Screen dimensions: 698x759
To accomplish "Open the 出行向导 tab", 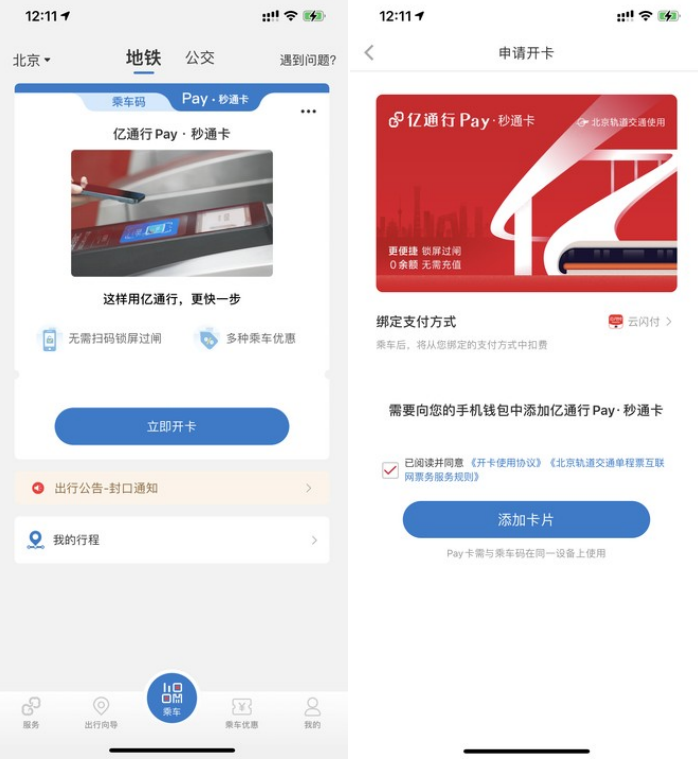I will tap(101, 713).
